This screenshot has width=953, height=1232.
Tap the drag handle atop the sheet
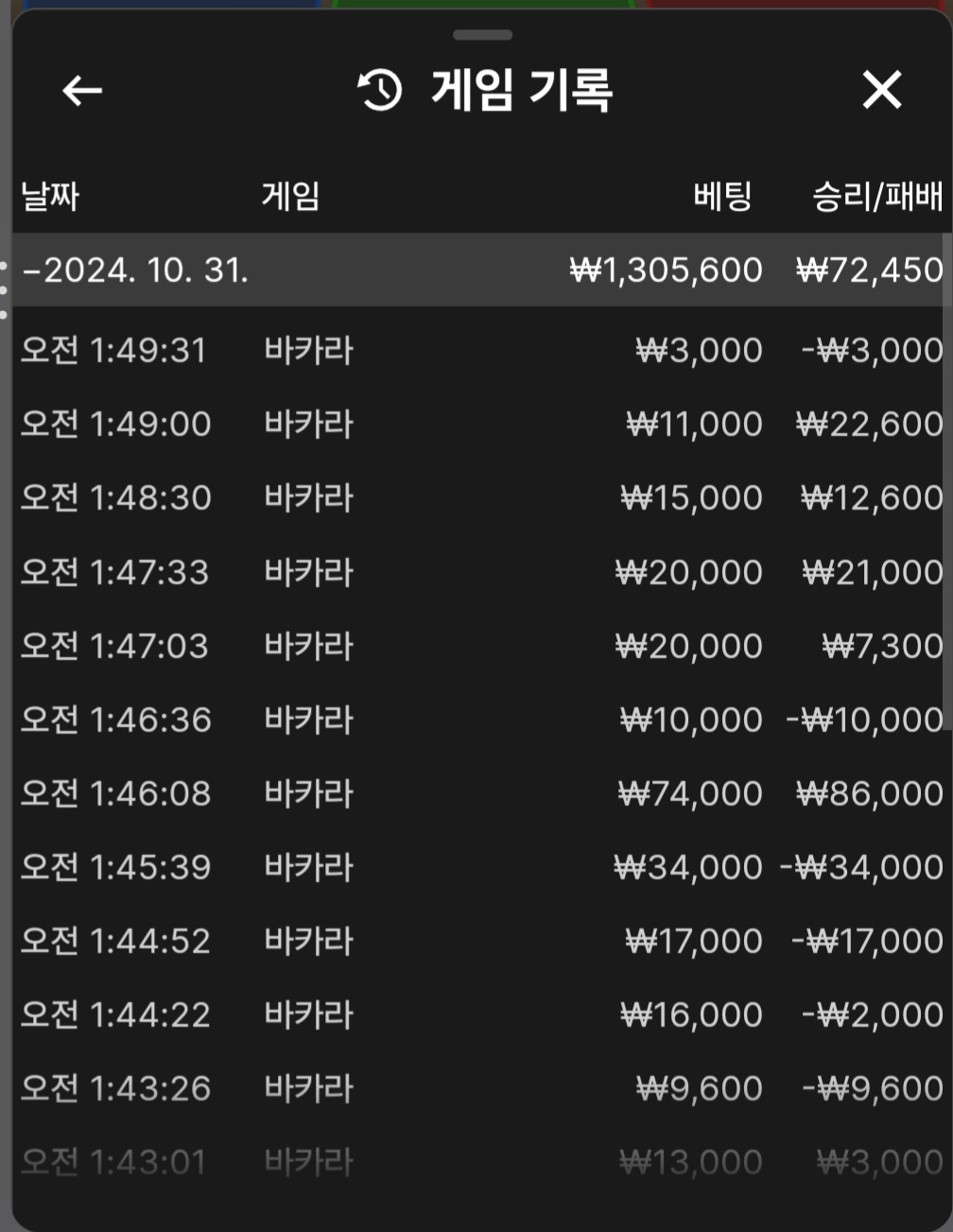(482, 35)
